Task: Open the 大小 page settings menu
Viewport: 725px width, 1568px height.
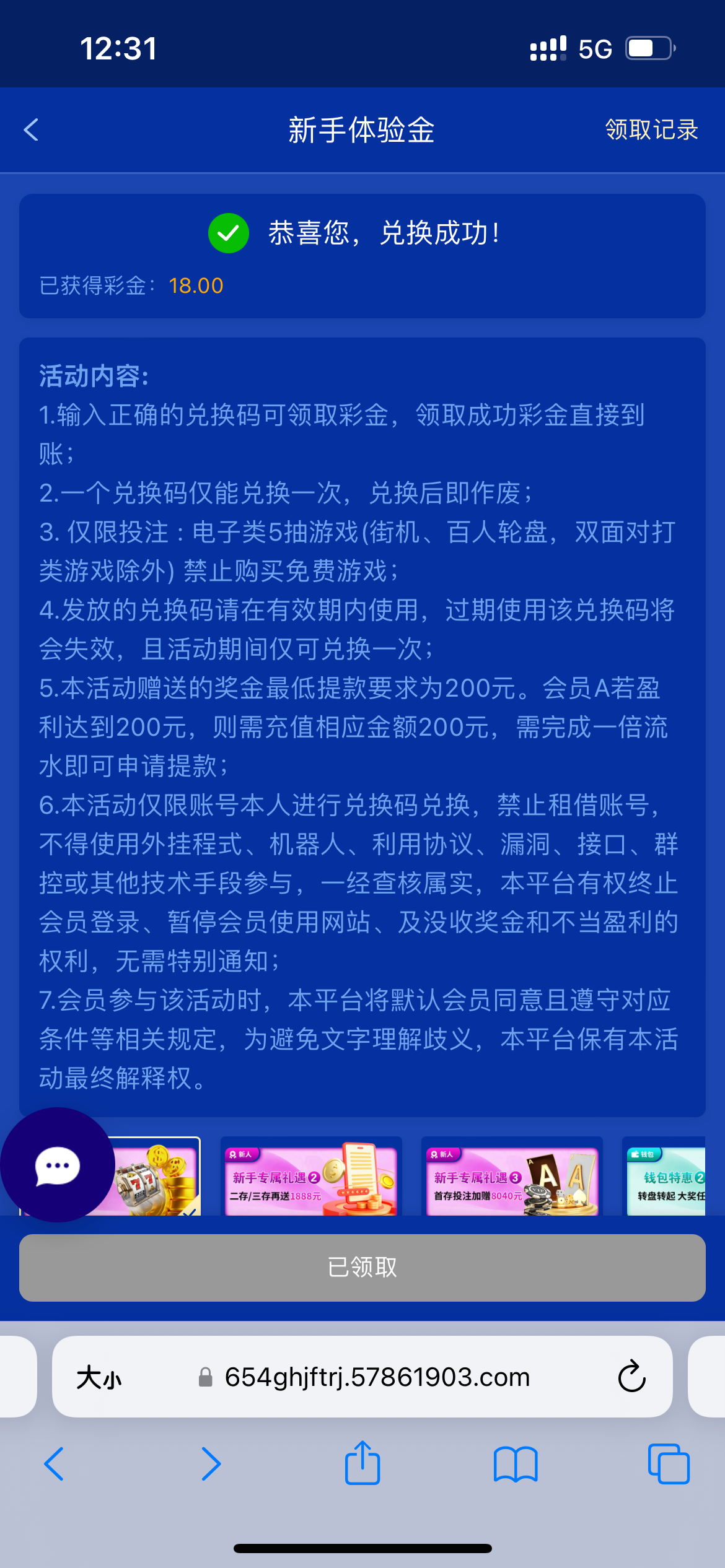Action: tap(99, 1378)
